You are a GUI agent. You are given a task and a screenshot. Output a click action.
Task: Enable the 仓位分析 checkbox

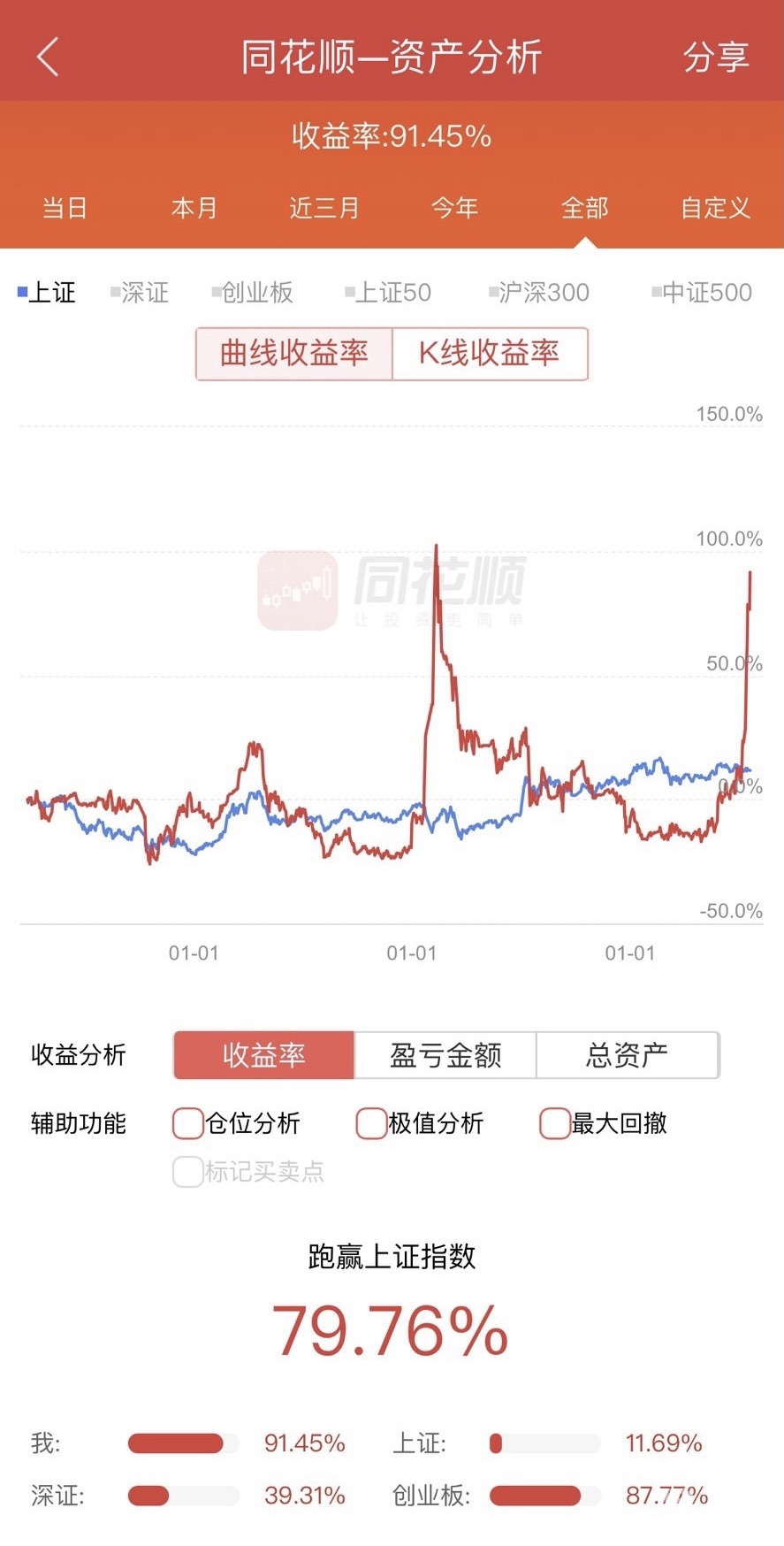coord(188,1123)
